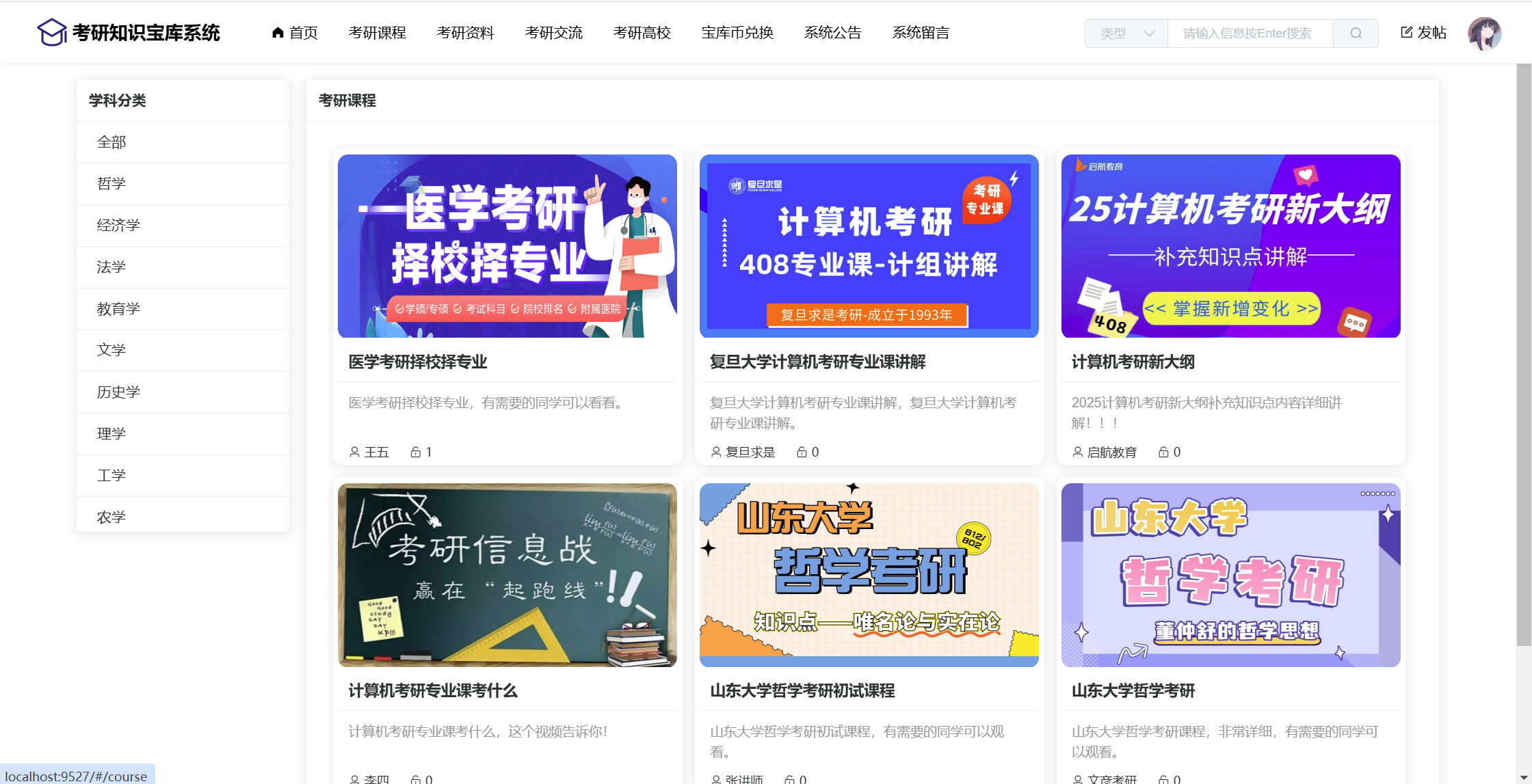Filter by 哲学 category
Screen dimensions: 1532x784
point(111,183)
